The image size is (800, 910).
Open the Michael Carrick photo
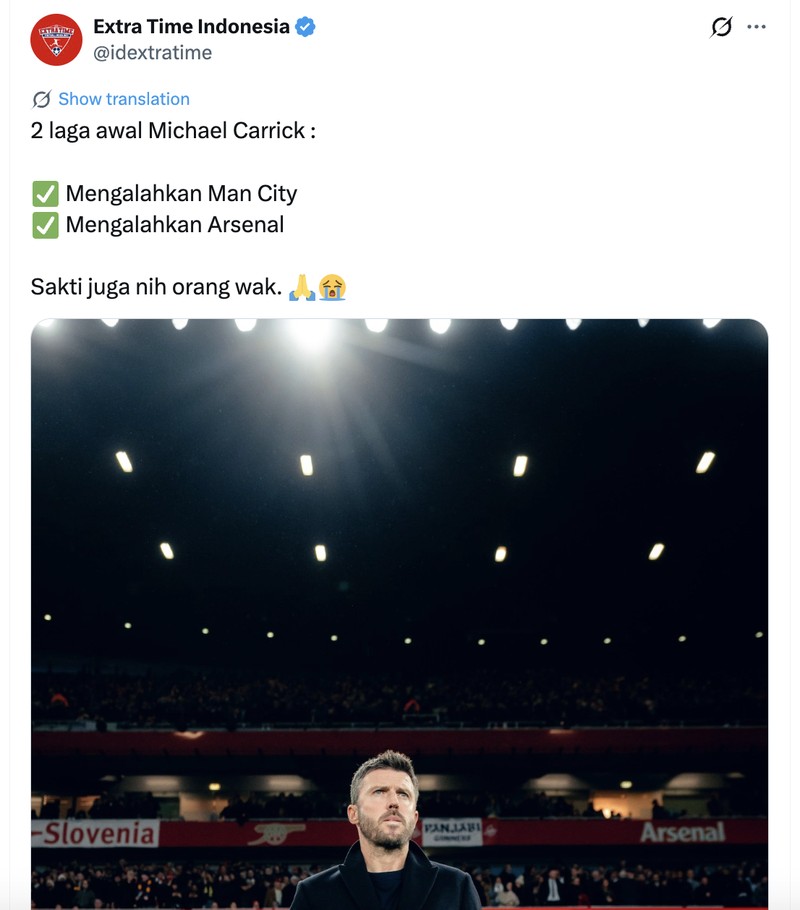[400, 600]
